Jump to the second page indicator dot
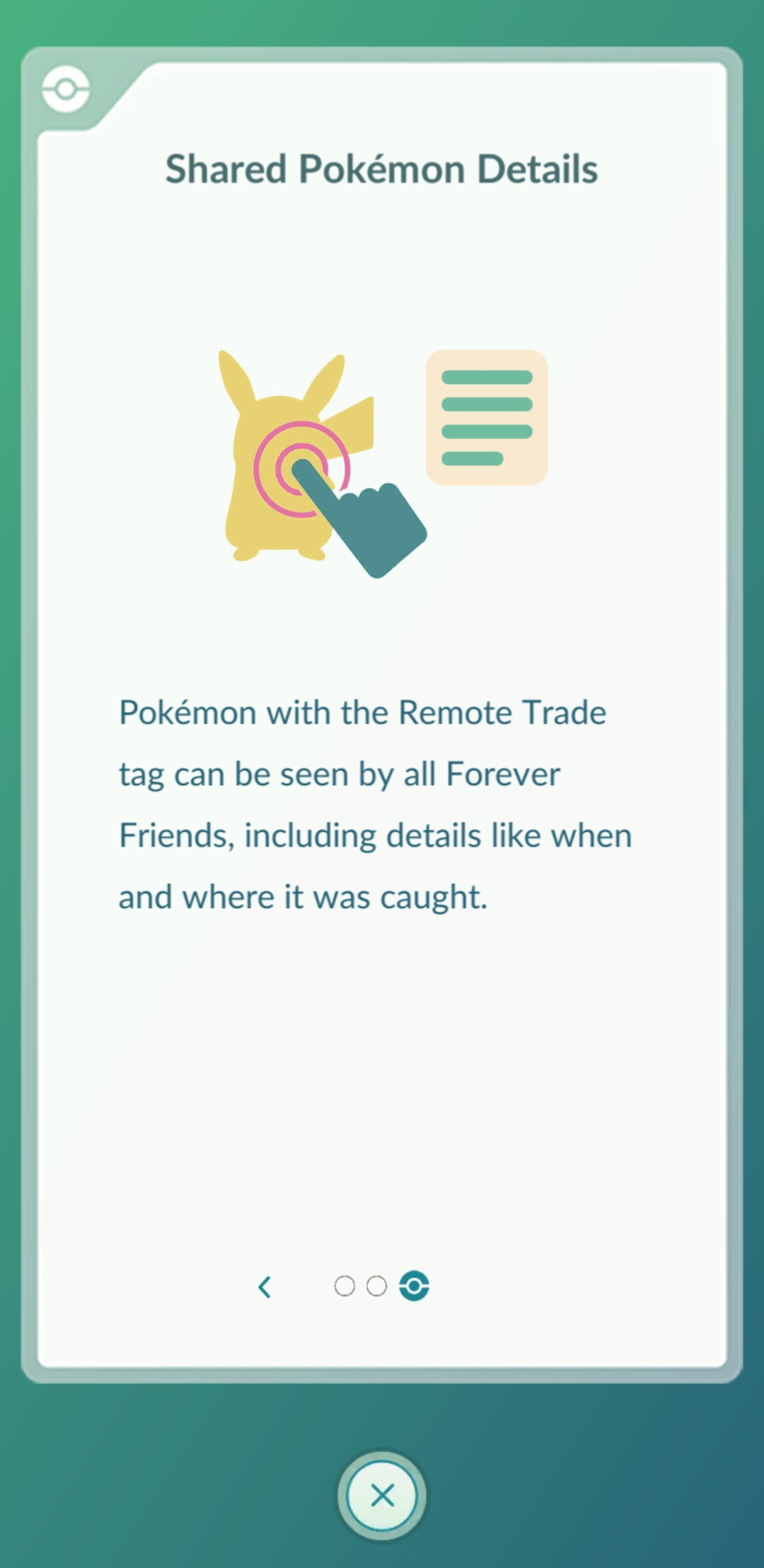Screen dimensions: 764x1568 (376, 1287)
